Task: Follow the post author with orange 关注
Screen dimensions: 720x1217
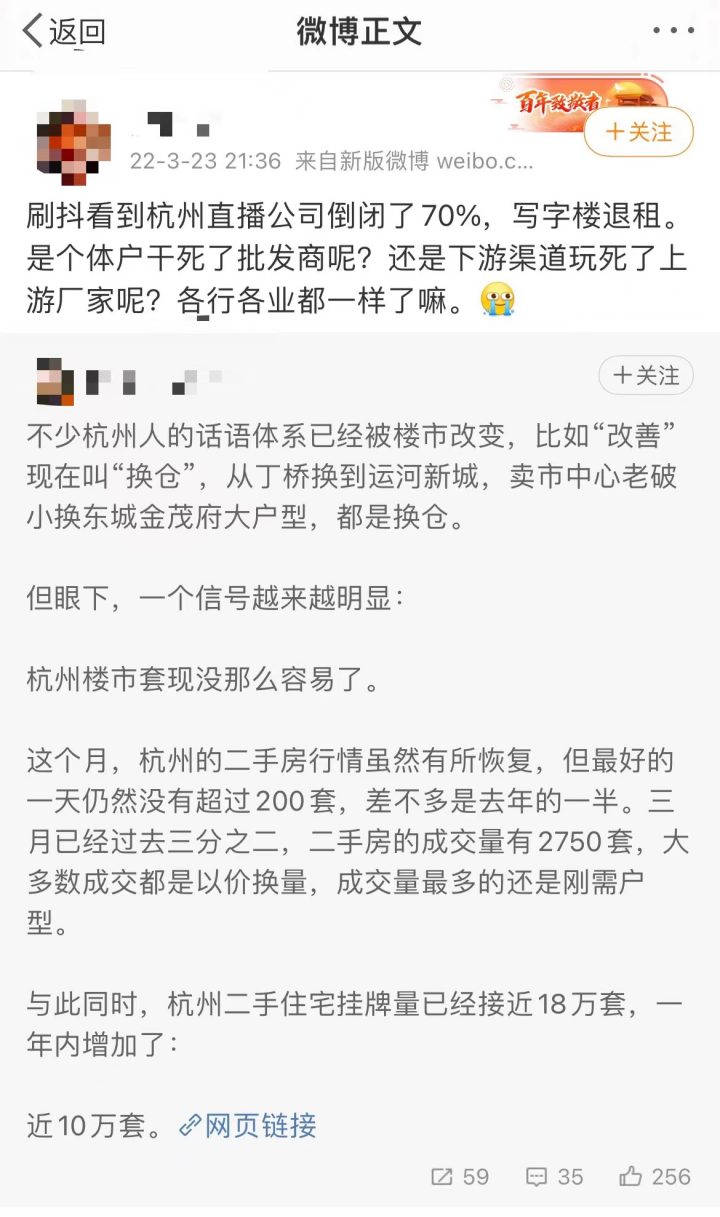Action: pyautogui.click(x=639, y=132)
